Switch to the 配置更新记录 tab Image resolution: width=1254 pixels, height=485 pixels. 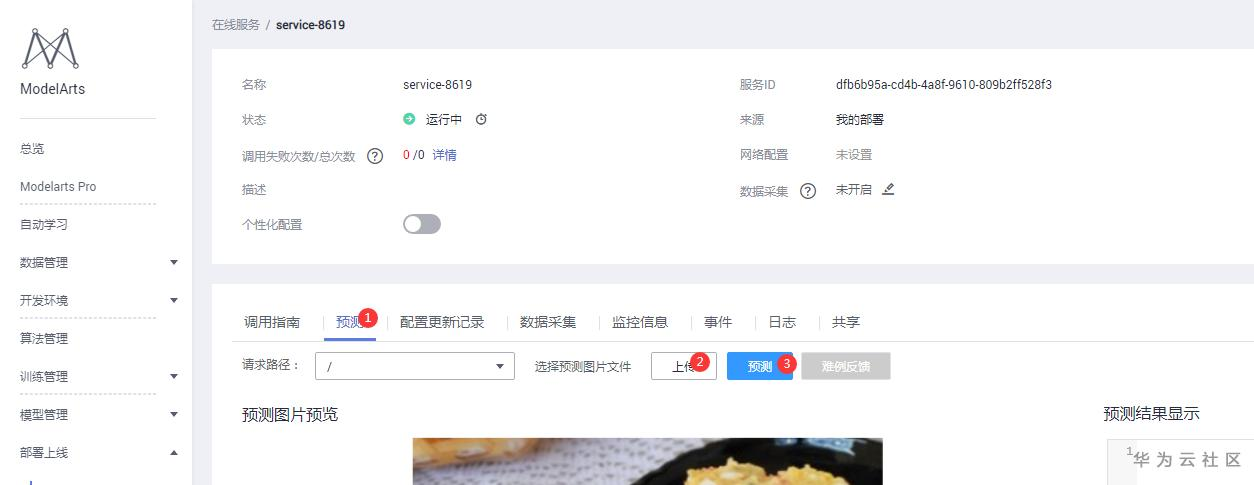pos(442,322)
